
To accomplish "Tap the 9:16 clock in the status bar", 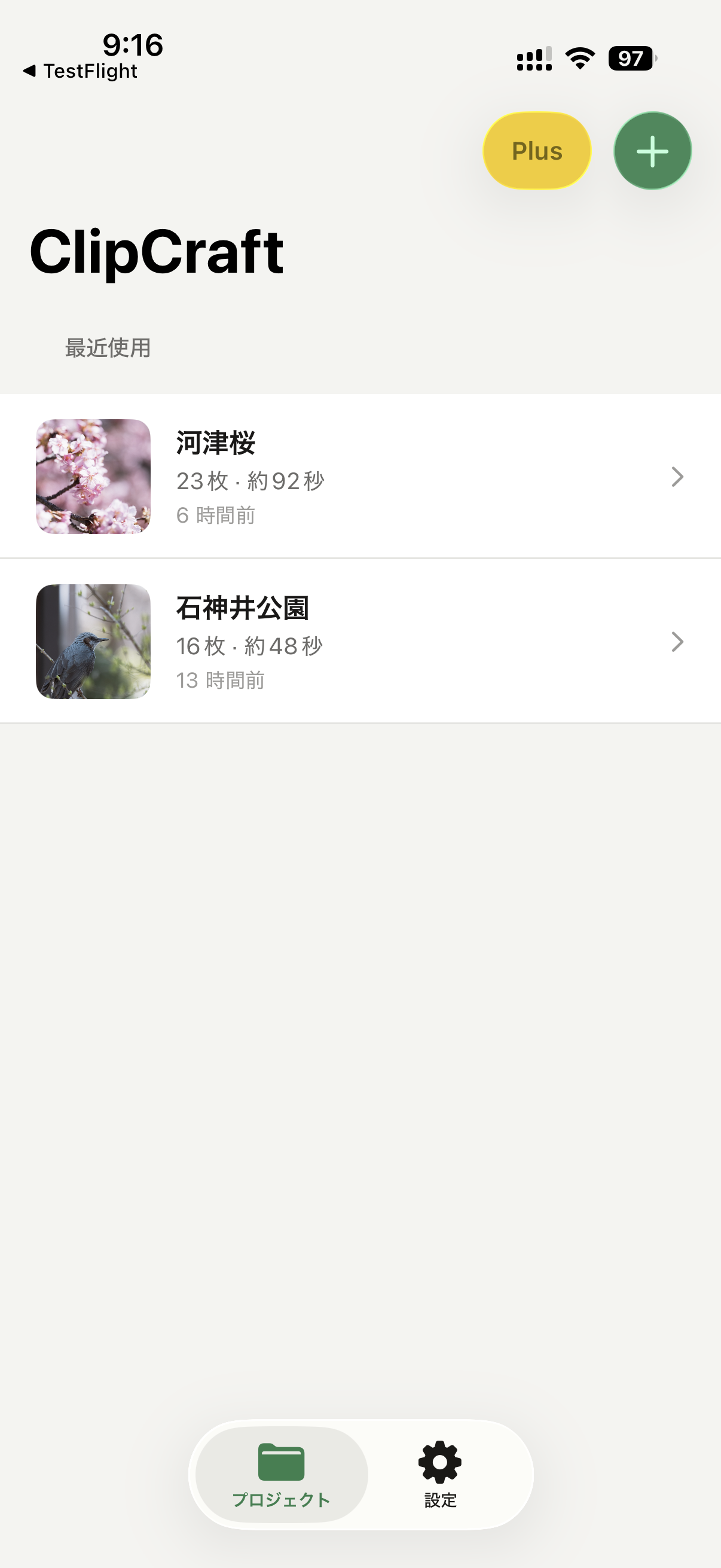I will [133, 44].
